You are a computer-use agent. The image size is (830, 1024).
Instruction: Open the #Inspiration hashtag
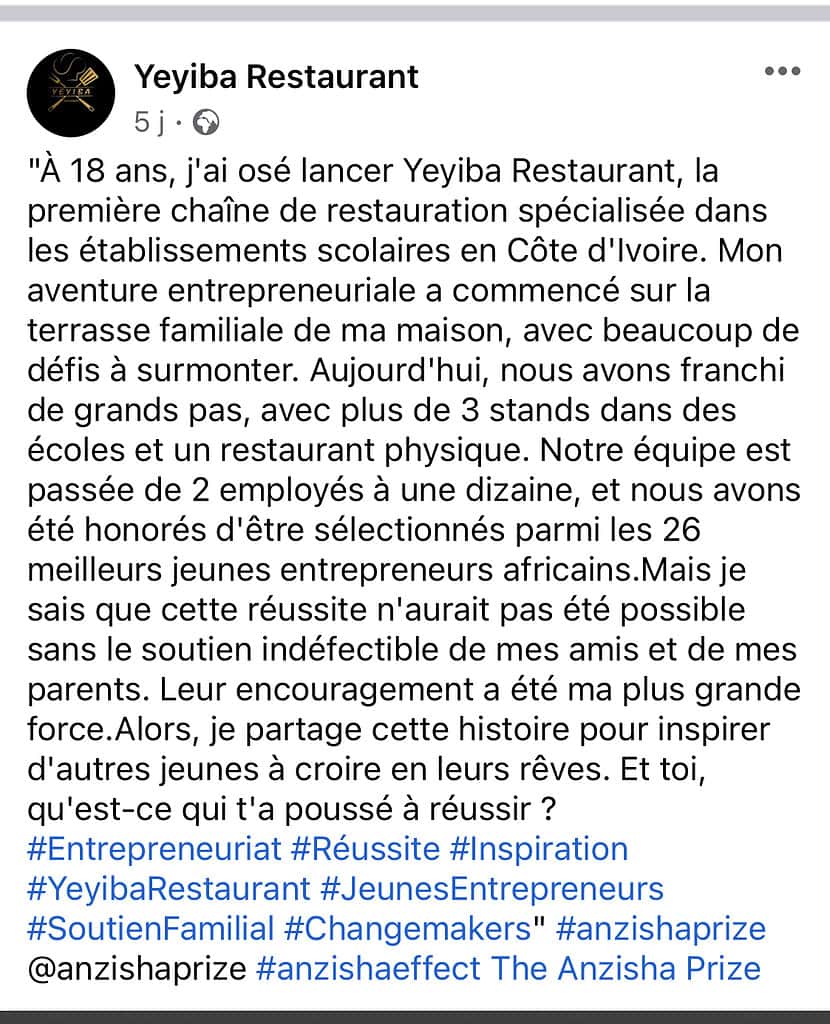click(x=539, y=849)
